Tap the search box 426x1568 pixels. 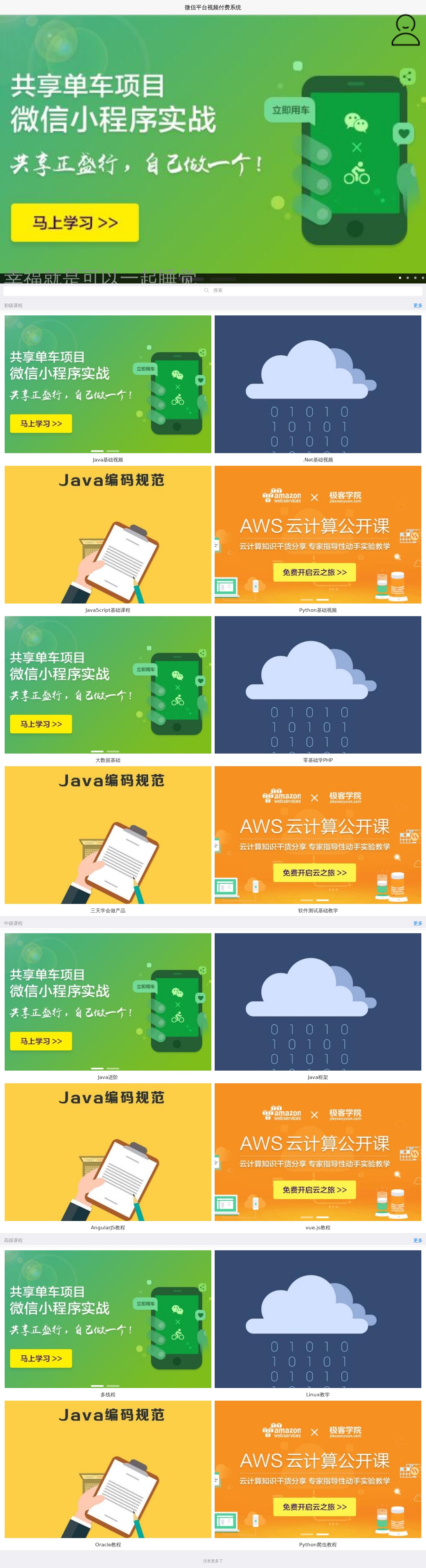pos(213,290)
